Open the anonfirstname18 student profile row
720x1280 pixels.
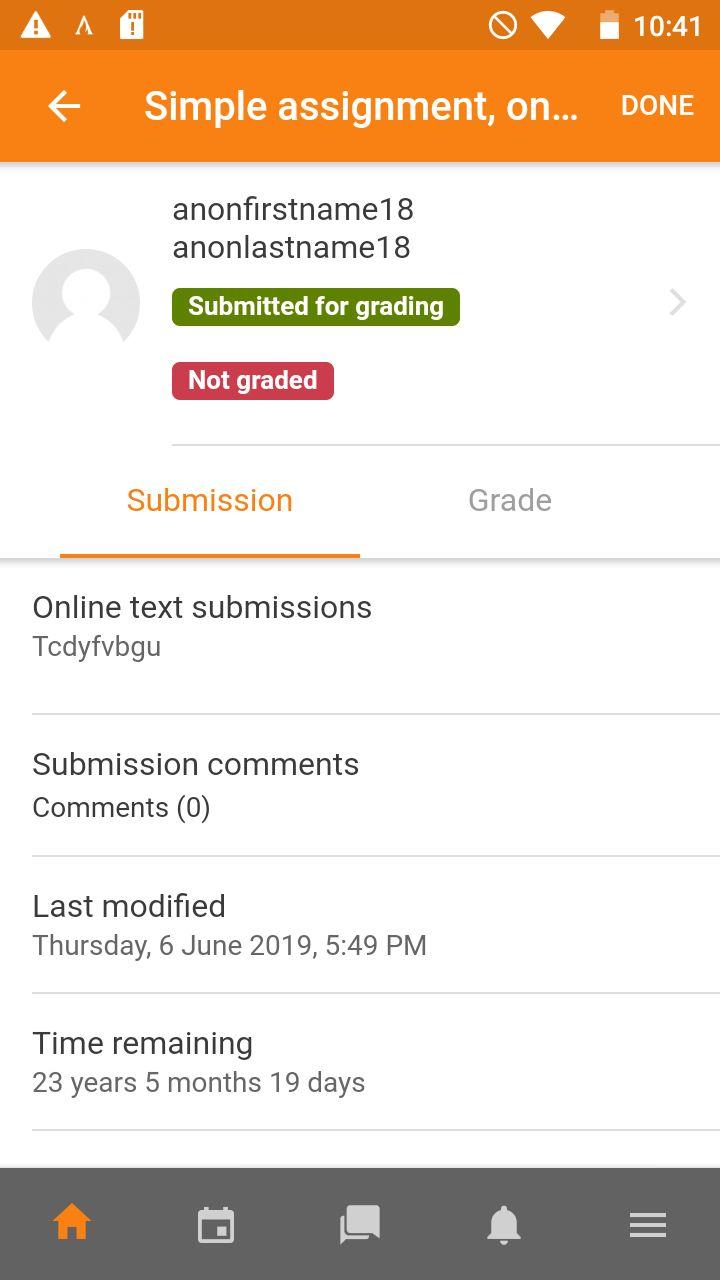coord(360,304)
